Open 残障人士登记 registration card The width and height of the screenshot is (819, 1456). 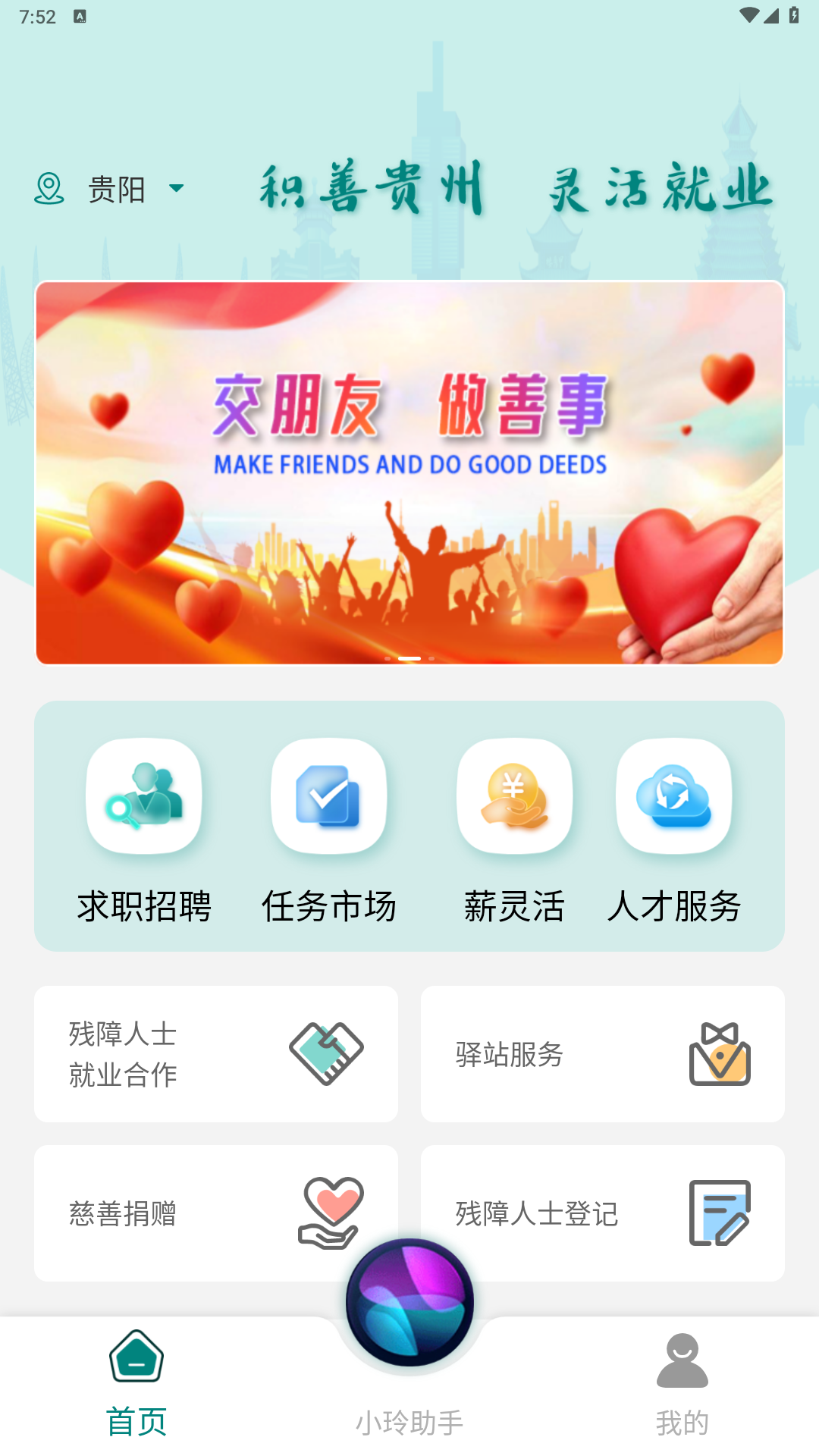[603, 1213]
